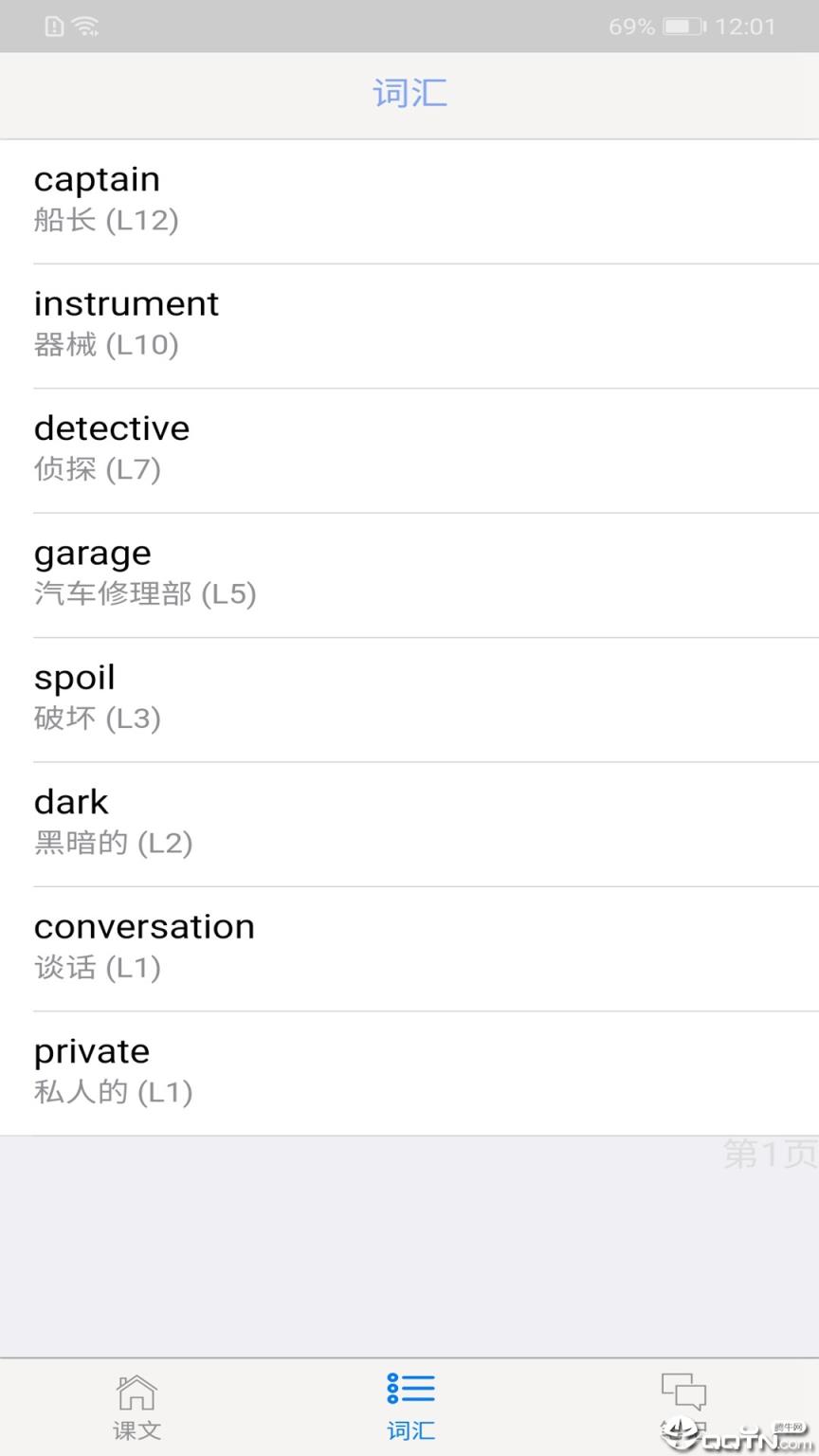Open the dark entry labeled 黑暗的

tap(409, 822)
